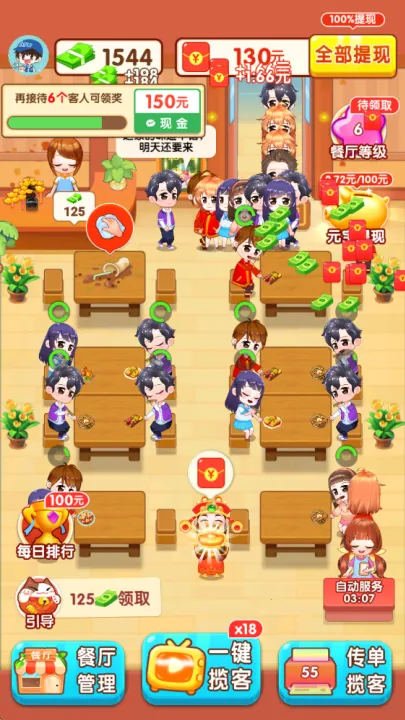Open 每日排行 daily ranking trophy
Image resolution: width=405 pixels, height=720 pixels.
coord(45,526)
